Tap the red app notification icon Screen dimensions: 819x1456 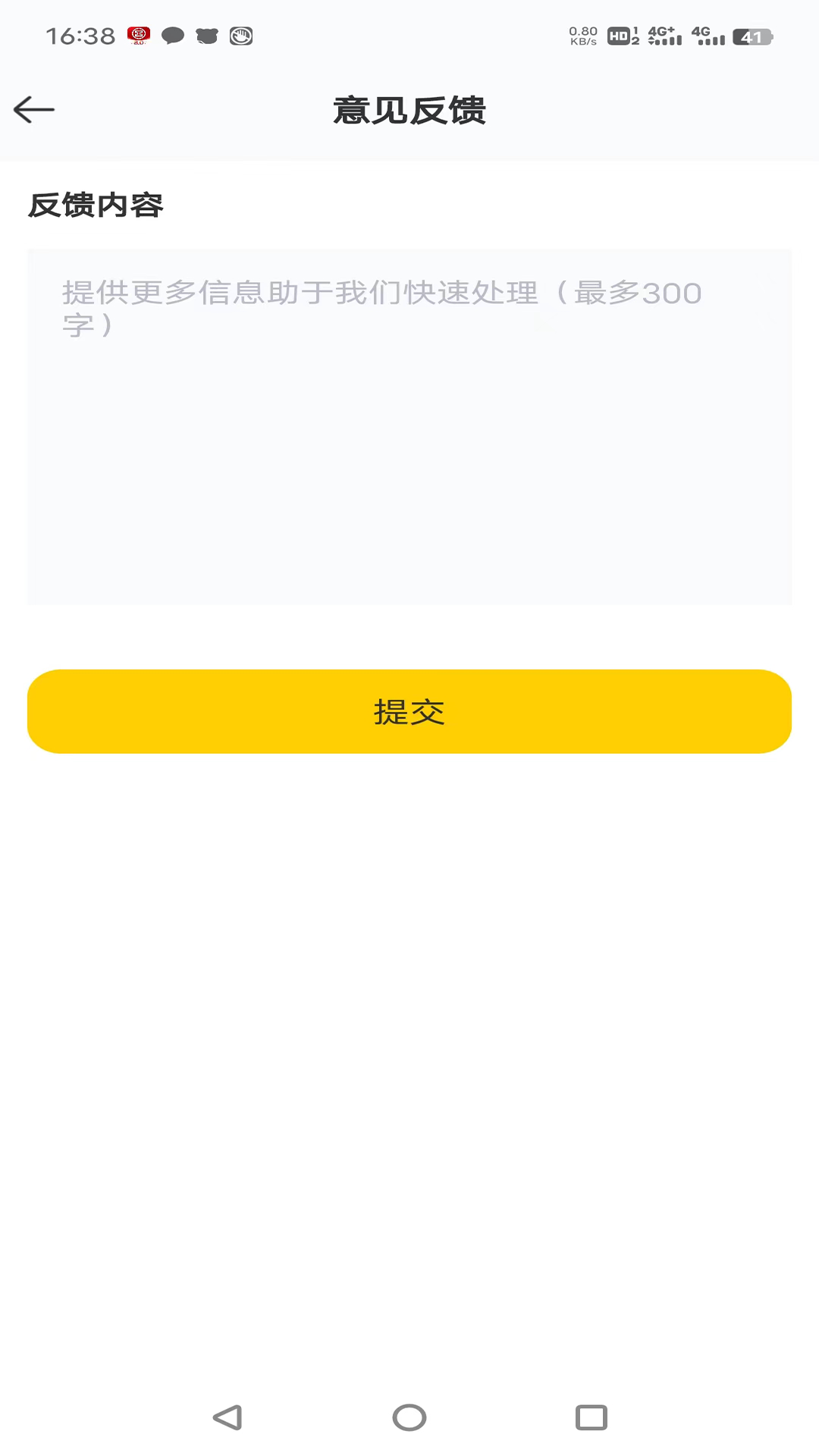tap(138, 36)
